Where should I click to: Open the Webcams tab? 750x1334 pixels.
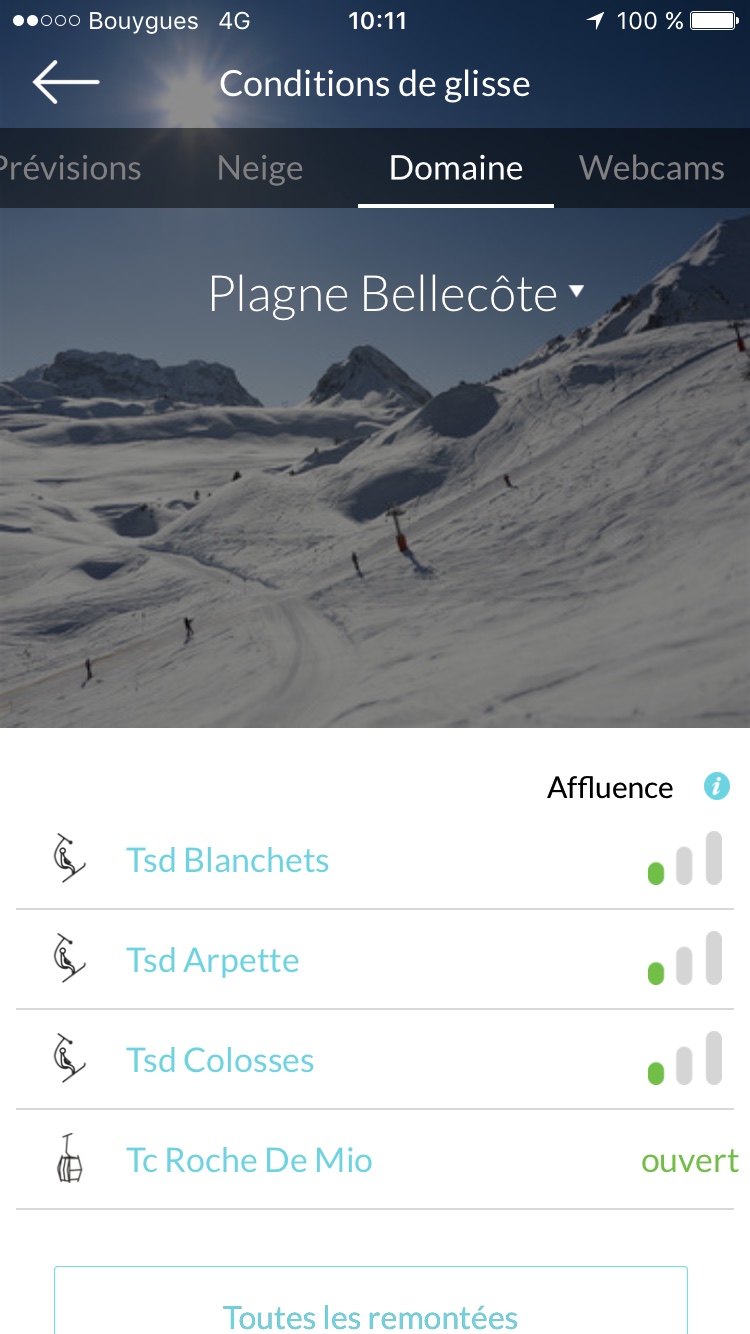pyautogui.click(x=652, y=168)
